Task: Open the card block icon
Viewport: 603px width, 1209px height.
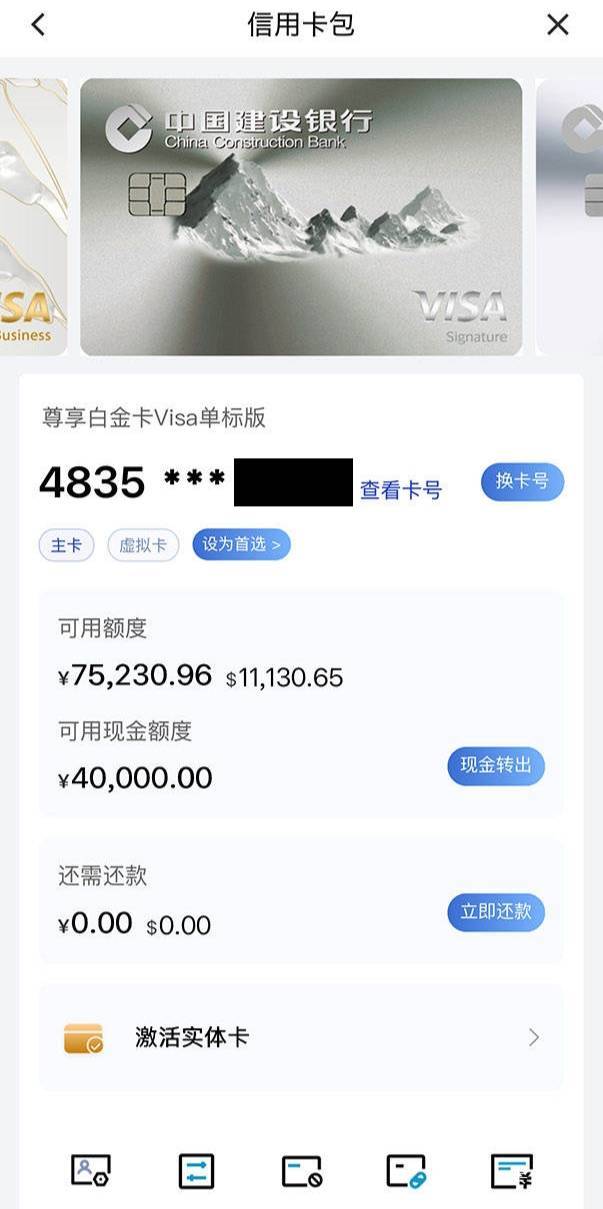Action: tap(301, 1171)
